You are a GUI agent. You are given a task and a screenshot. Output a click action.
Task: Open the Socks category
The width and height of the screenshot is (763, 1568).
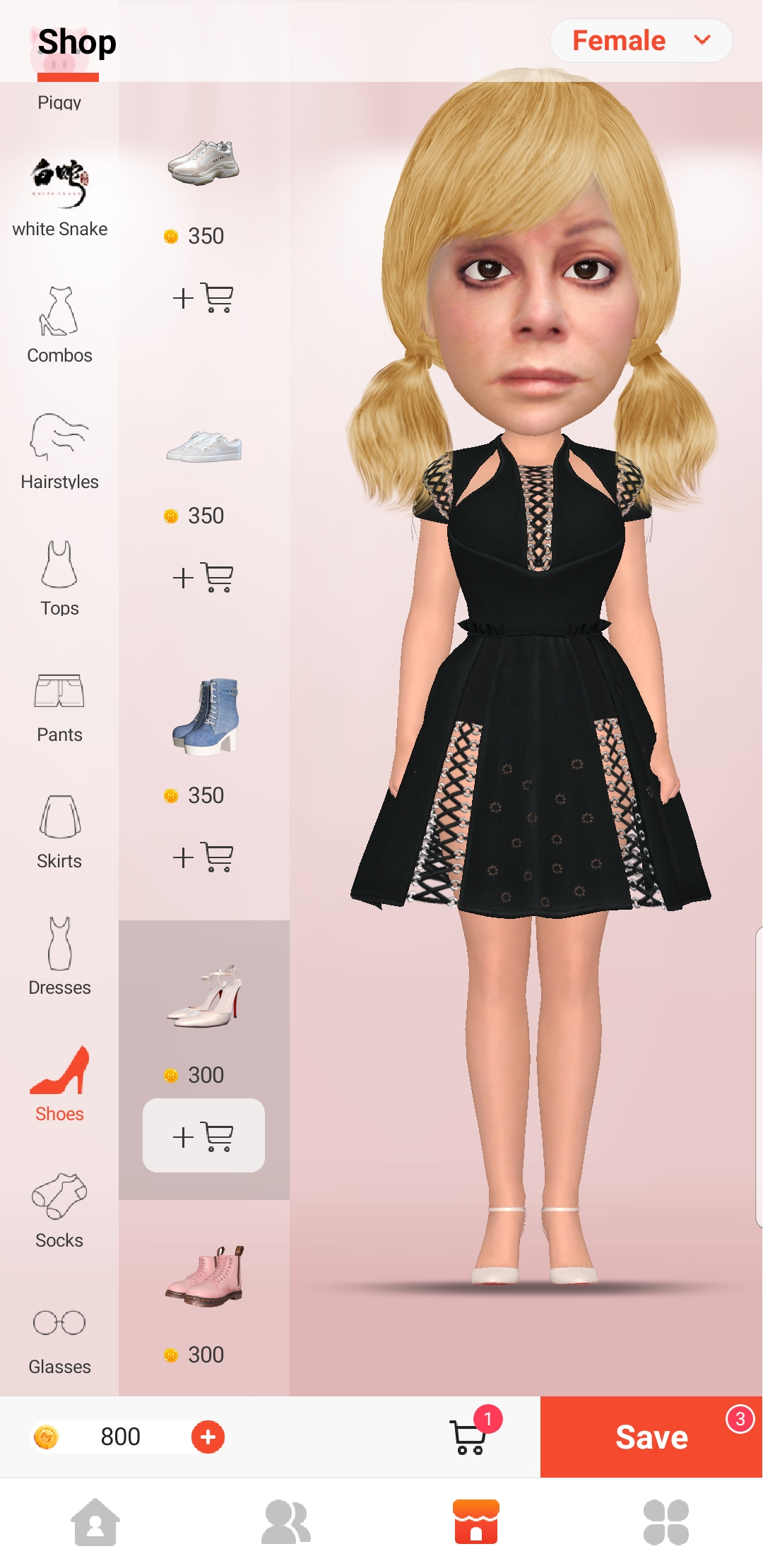[x=59, y=1210]
